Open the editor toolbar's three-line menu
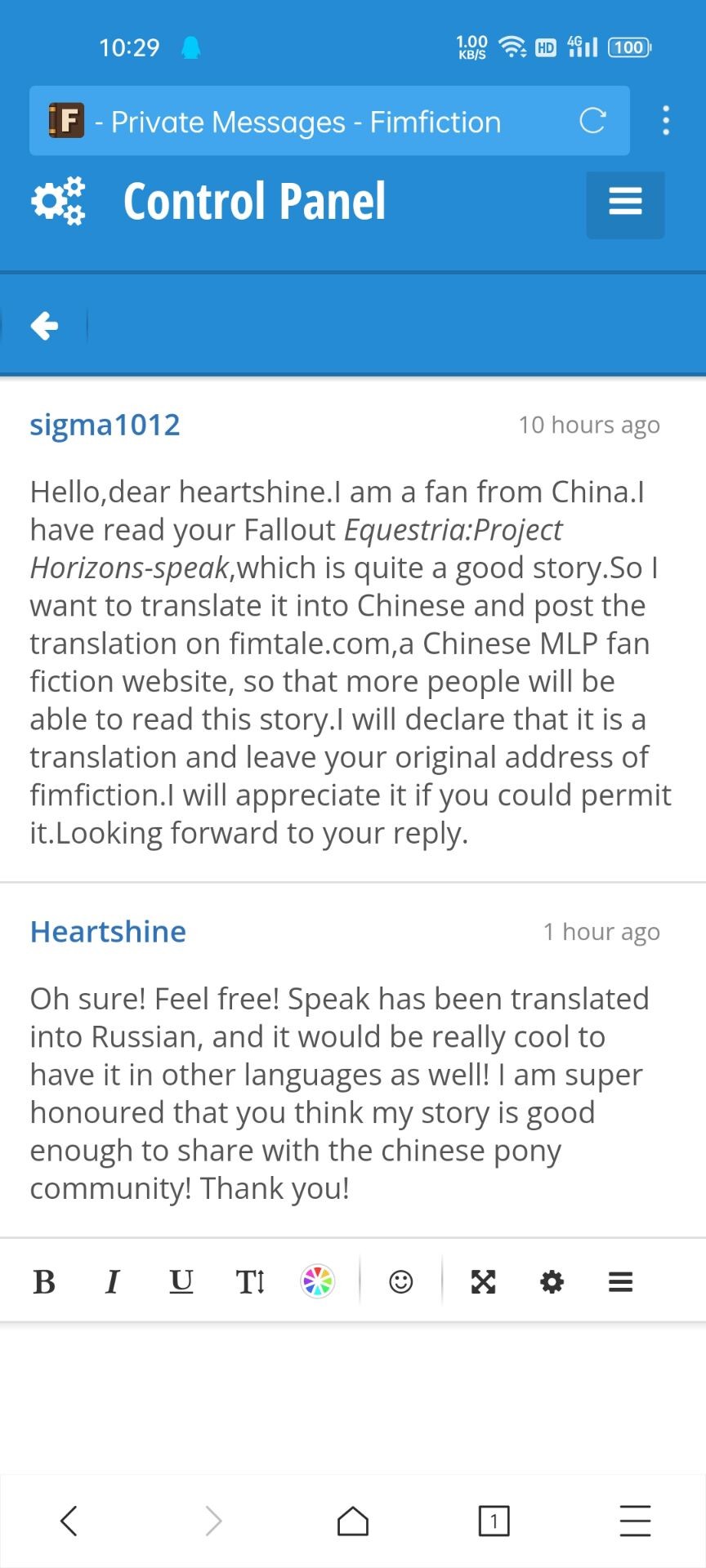This screenshot has height=1568, width=706. tap(621, 1282)
